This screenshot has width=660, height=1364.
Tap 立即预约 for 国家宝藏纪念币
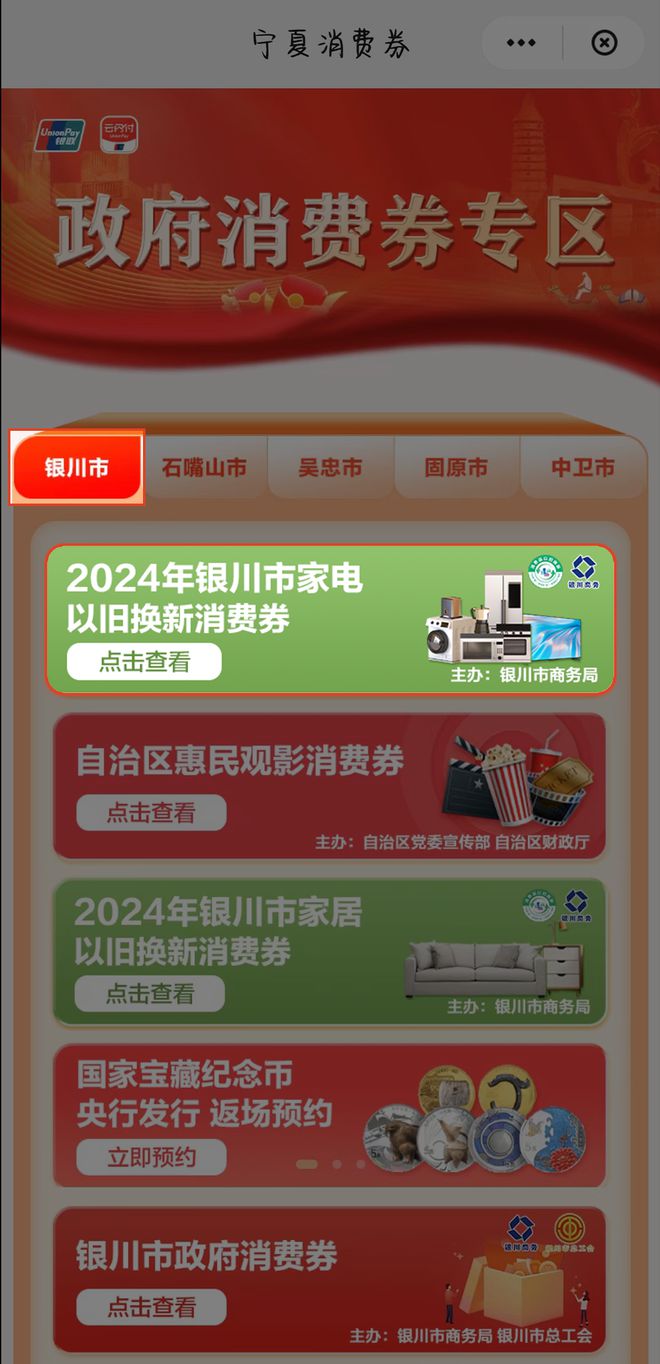click(151, 1157)
